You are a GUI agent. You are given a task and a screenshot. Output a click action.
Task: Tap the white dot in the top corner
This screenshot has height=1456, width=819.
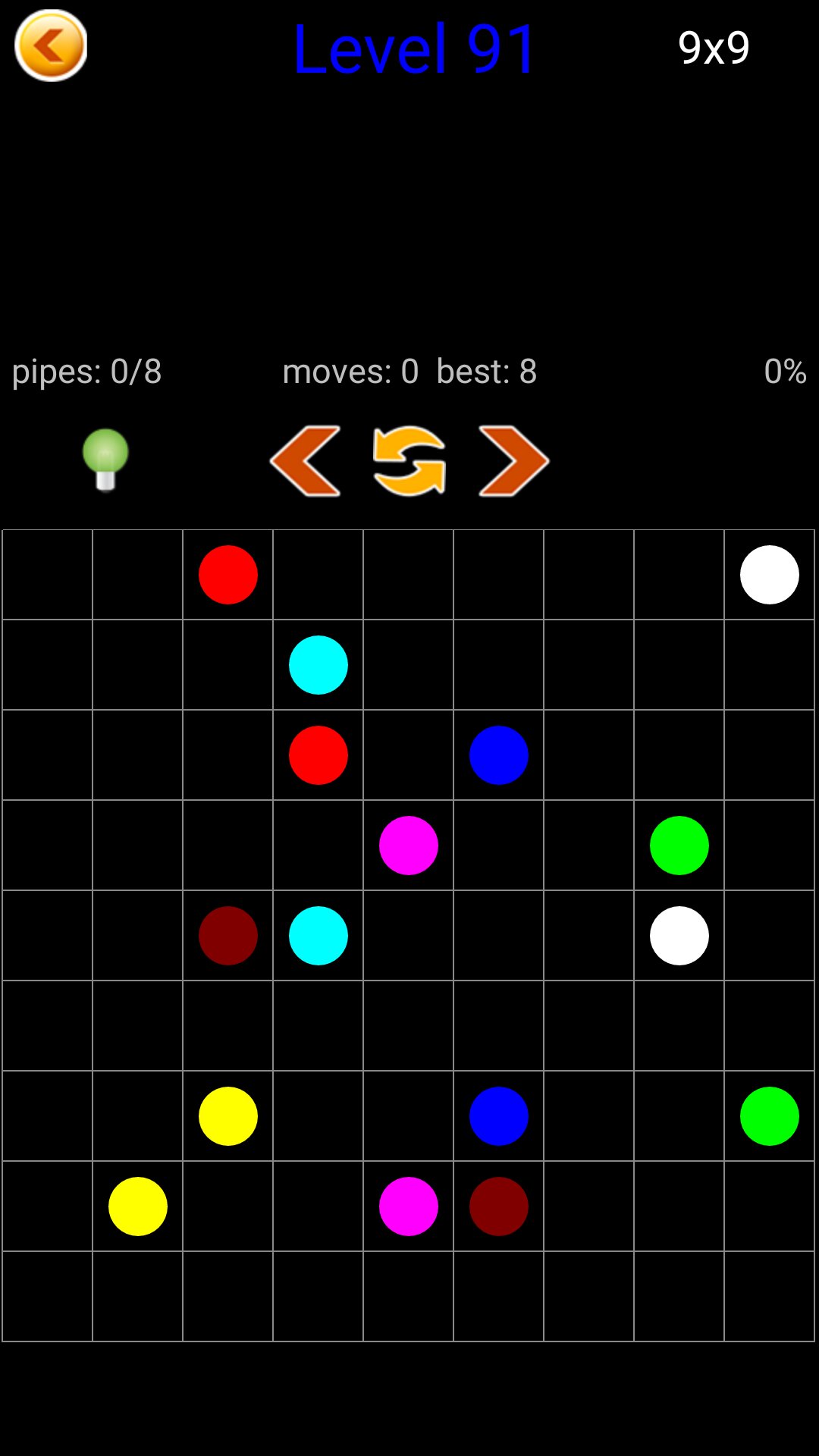pos(769,575)
